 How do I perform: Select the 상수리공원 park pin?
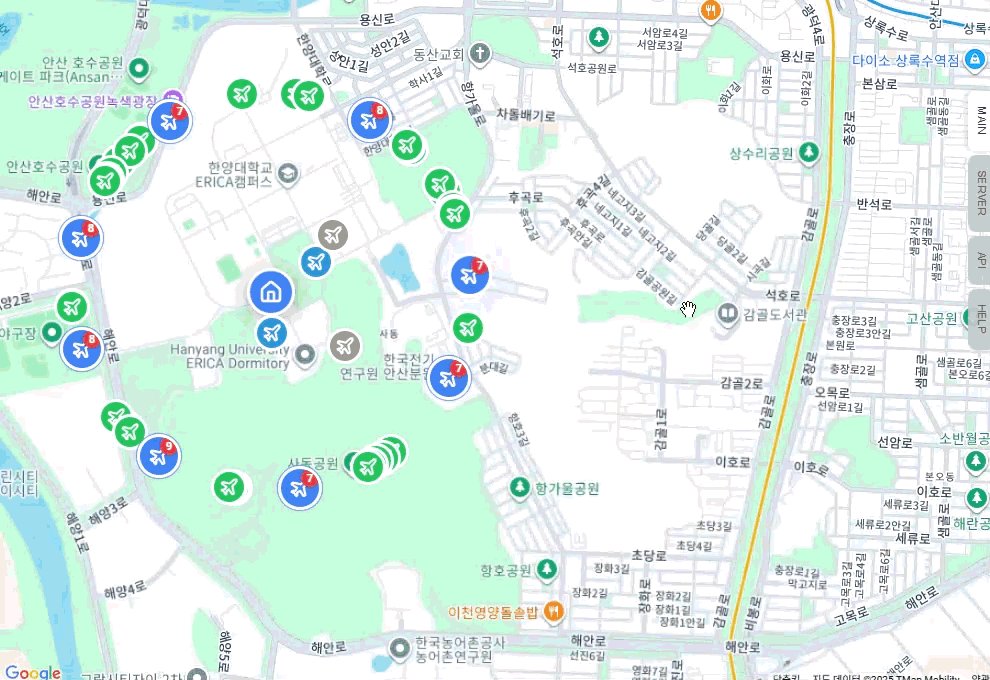[x=808, y=153]
